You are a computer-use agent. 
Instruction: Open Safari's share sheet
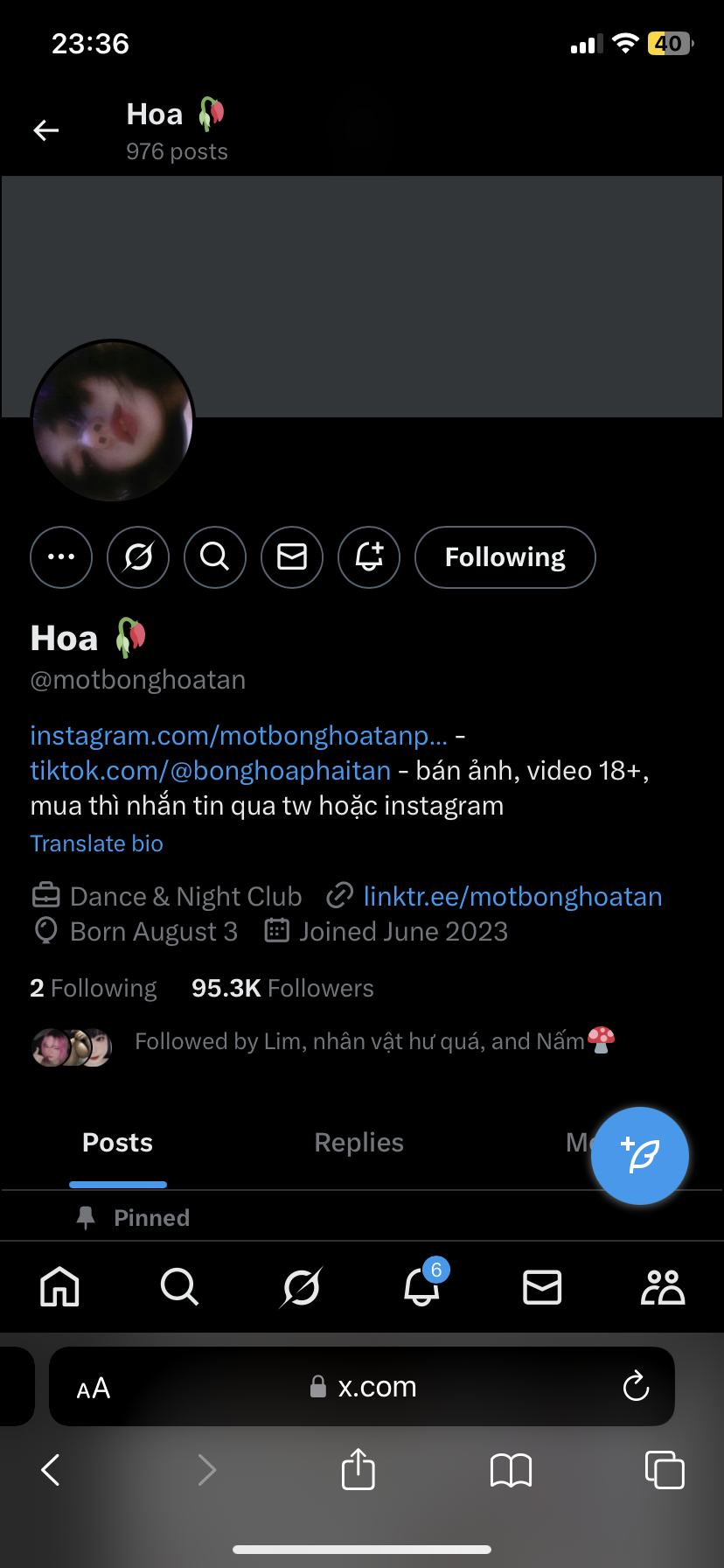point(359,1469)
